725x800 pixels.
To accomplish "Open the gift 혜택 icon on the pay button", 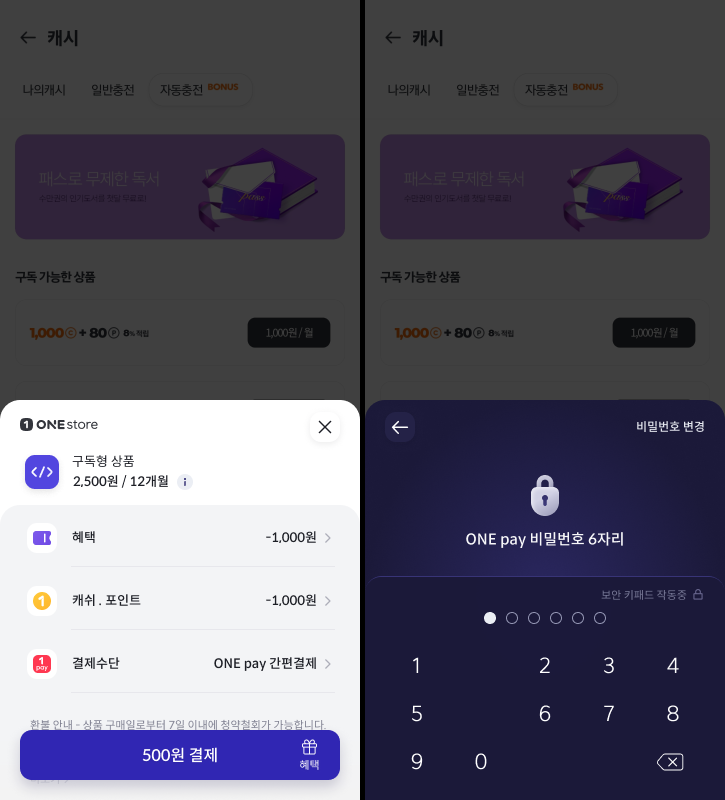I will coord(309,755).
